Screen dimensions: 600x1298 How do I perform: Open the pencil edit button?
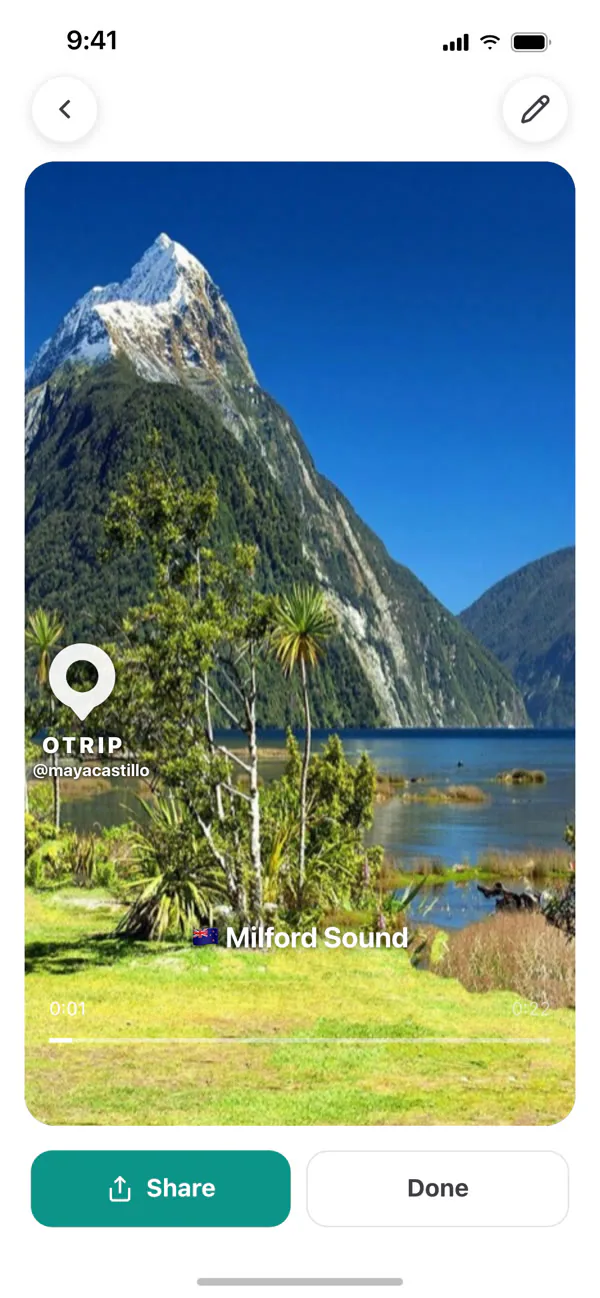tap(535, 110)
